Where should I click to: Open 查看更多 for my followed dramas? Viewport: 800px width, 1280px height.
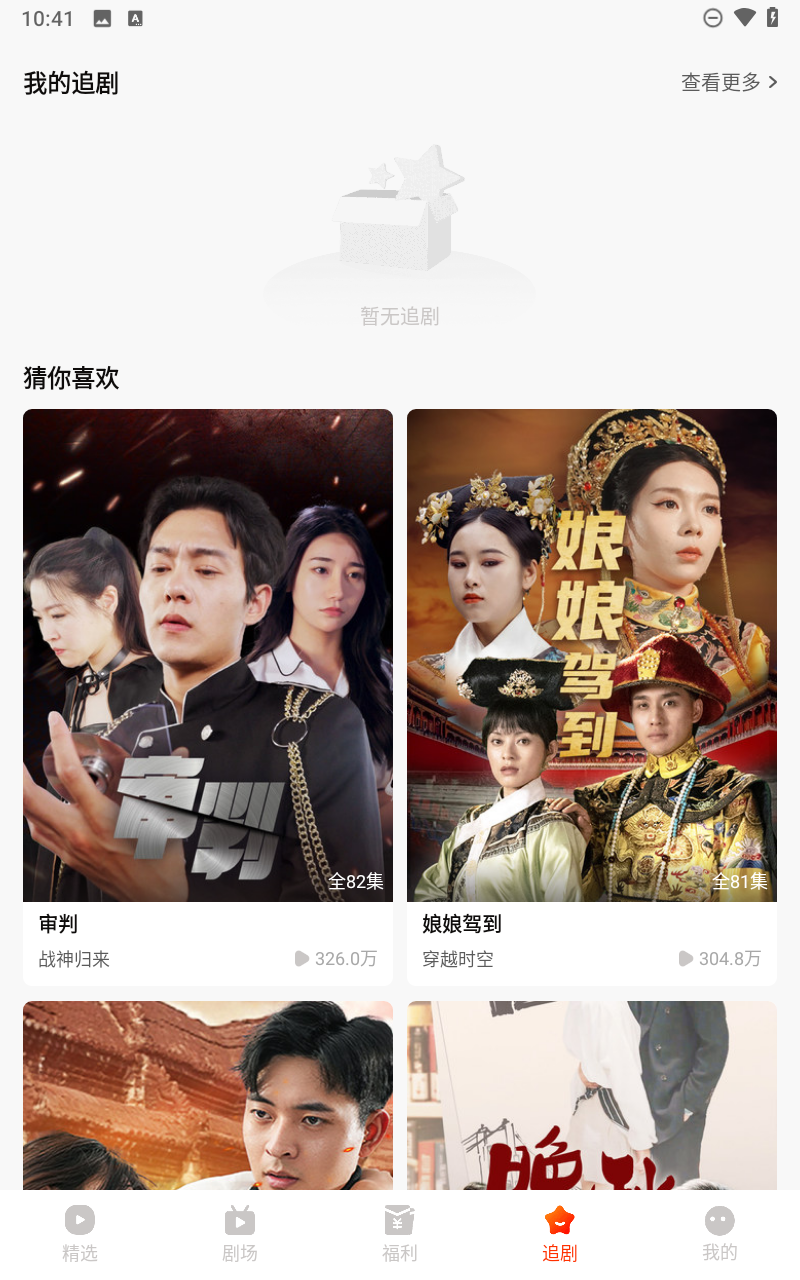point(729,83)
